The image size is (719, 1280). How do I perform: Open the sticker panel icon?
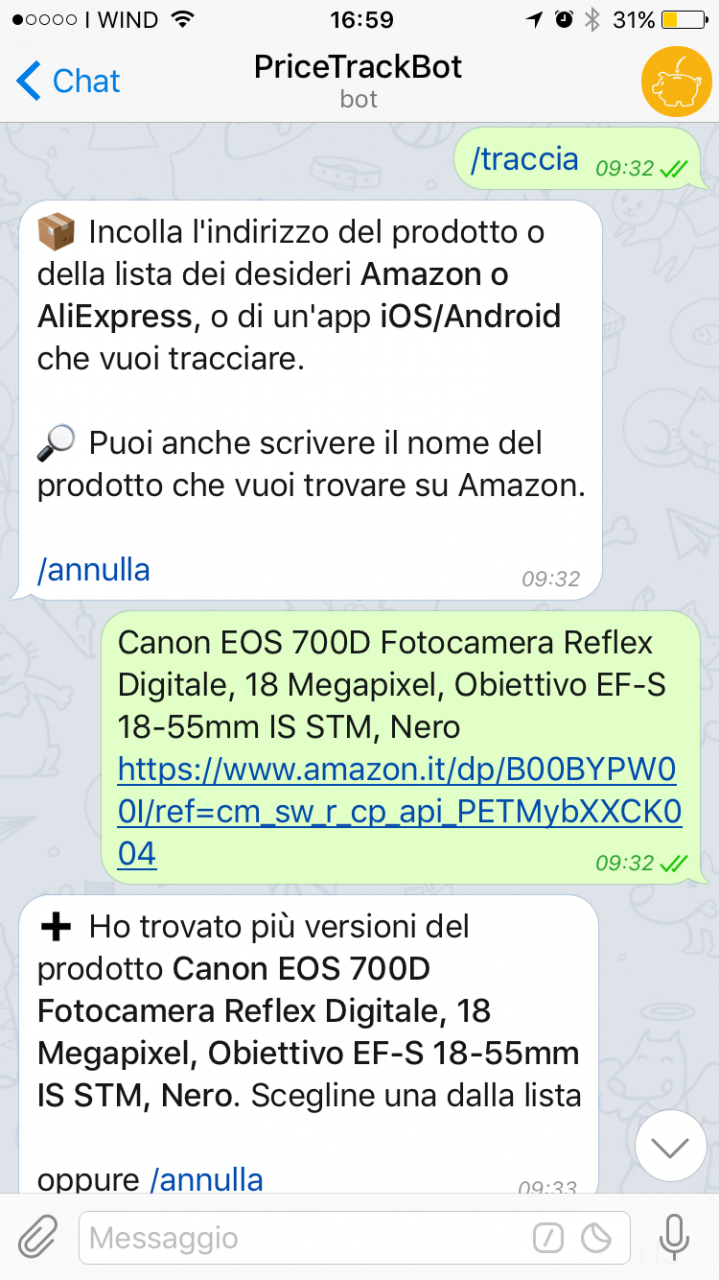coord(597,1239)
